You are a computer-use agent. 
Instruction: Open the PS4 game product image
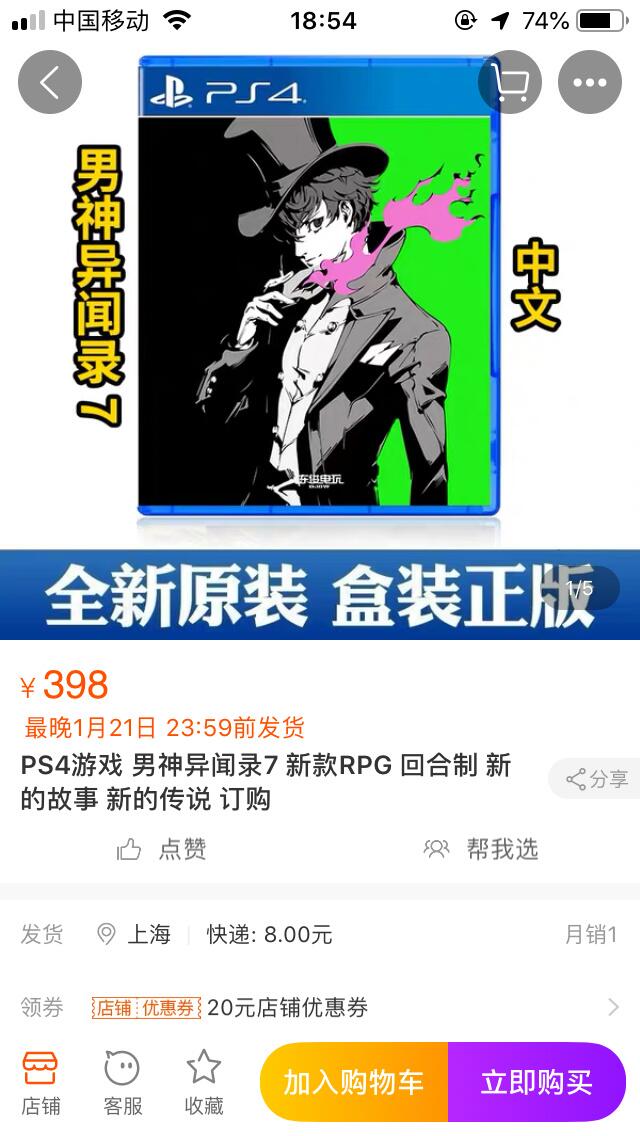[320, 290]
